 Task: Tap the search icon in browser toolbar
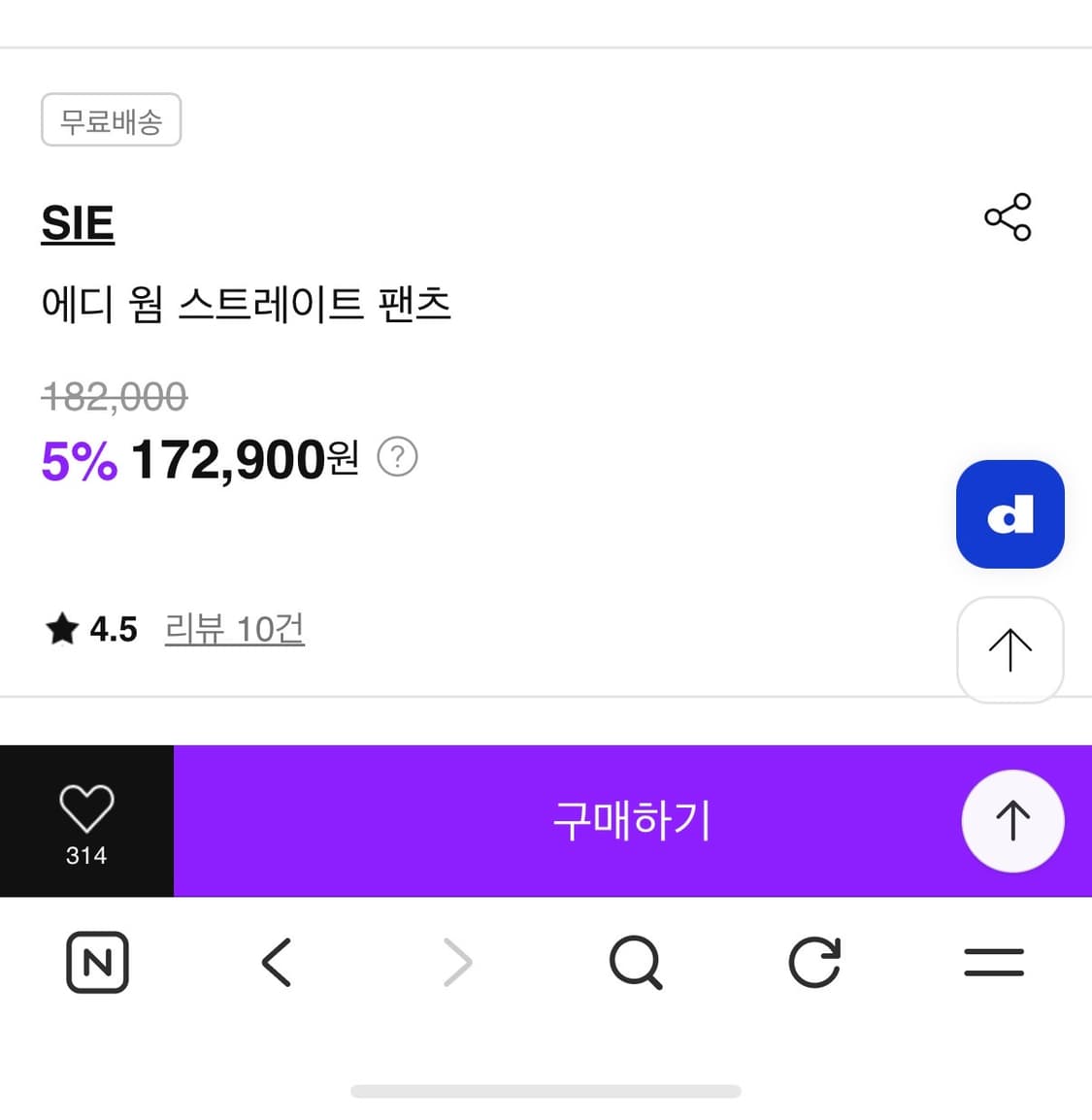pos(636,963)
